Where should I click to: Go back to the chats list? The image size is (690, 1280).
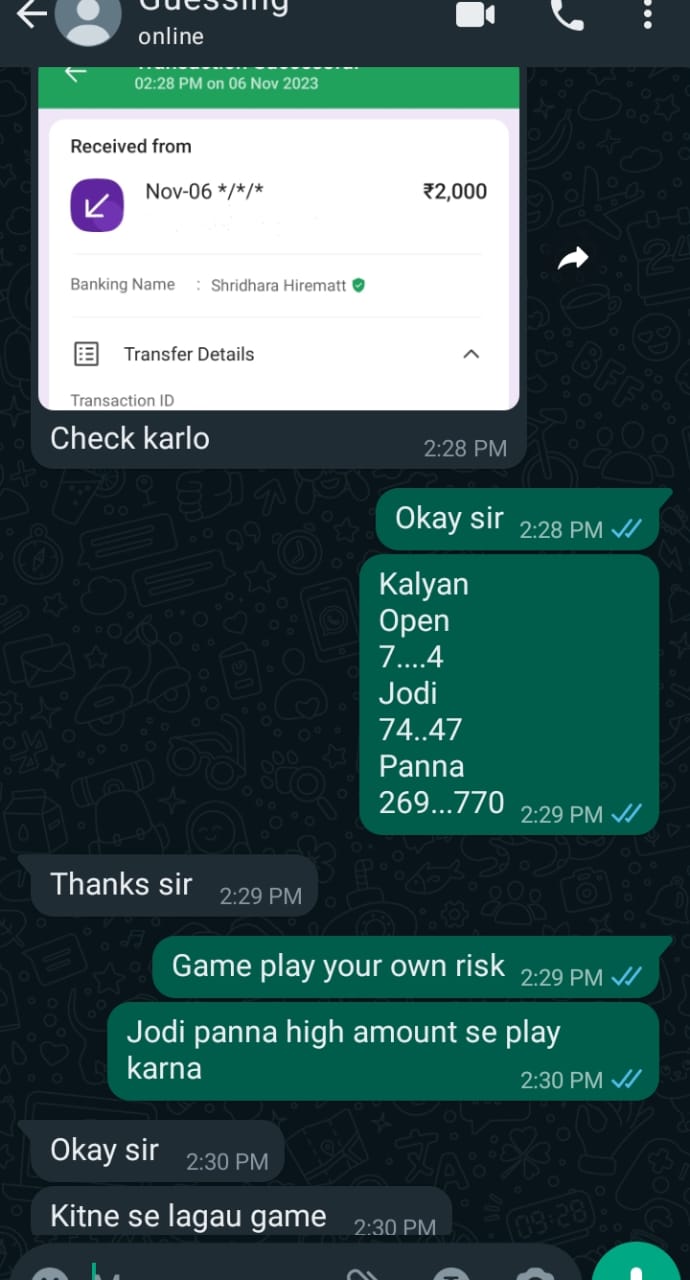point(30,14)
